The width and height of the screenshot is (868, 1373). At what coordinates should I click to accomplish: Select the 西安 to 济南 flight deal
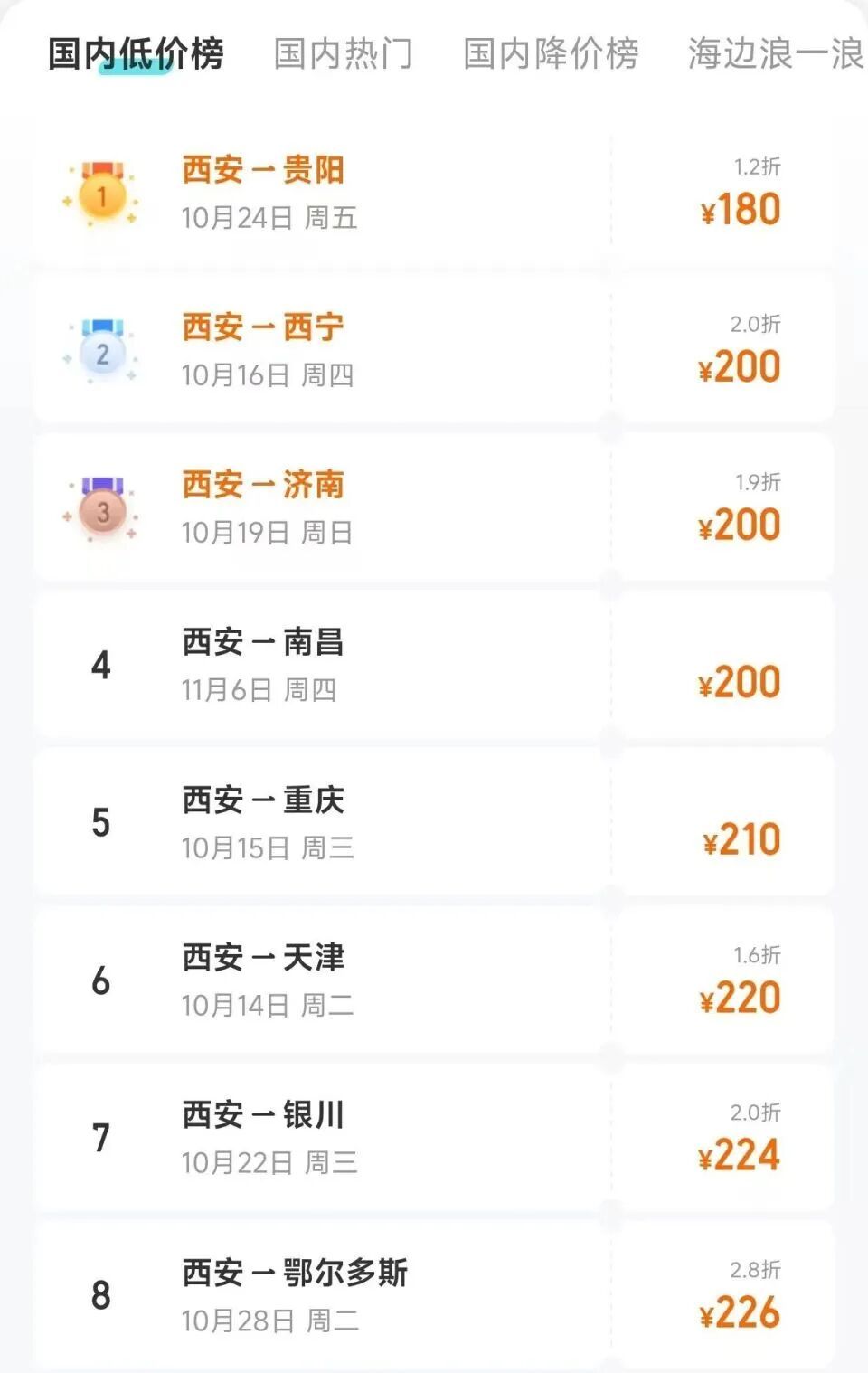coord(432,507)
